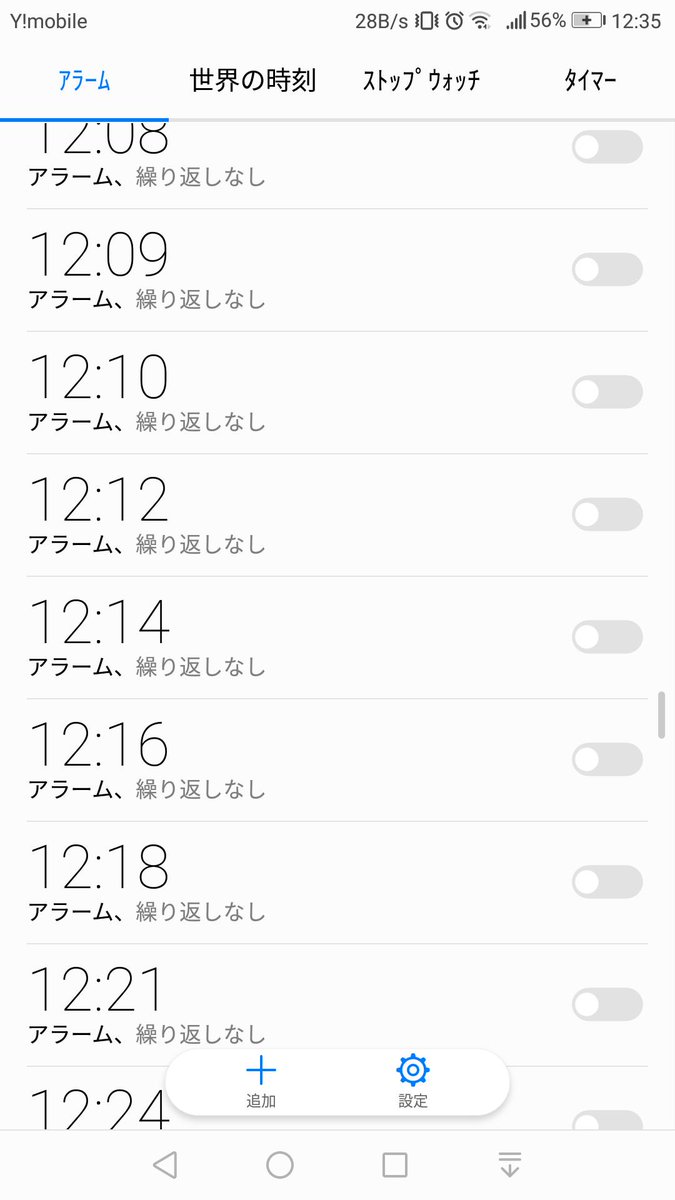Image resolution: width=675 pixels, height=1200 pixels.
Task: Select the アラーム tab
Action: point(84,81)
